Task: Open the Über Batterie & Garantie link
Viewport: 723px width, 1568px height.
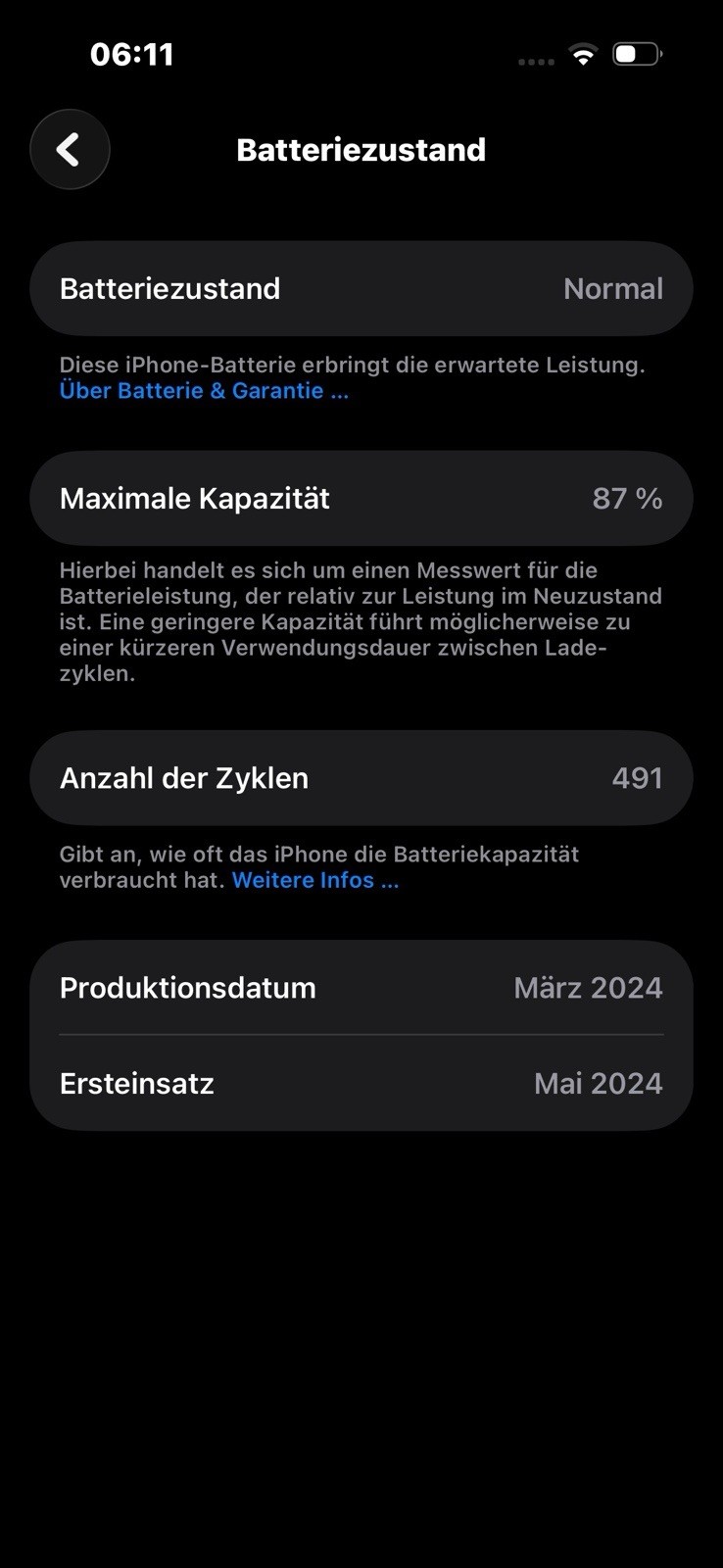Action: (204, 391)
